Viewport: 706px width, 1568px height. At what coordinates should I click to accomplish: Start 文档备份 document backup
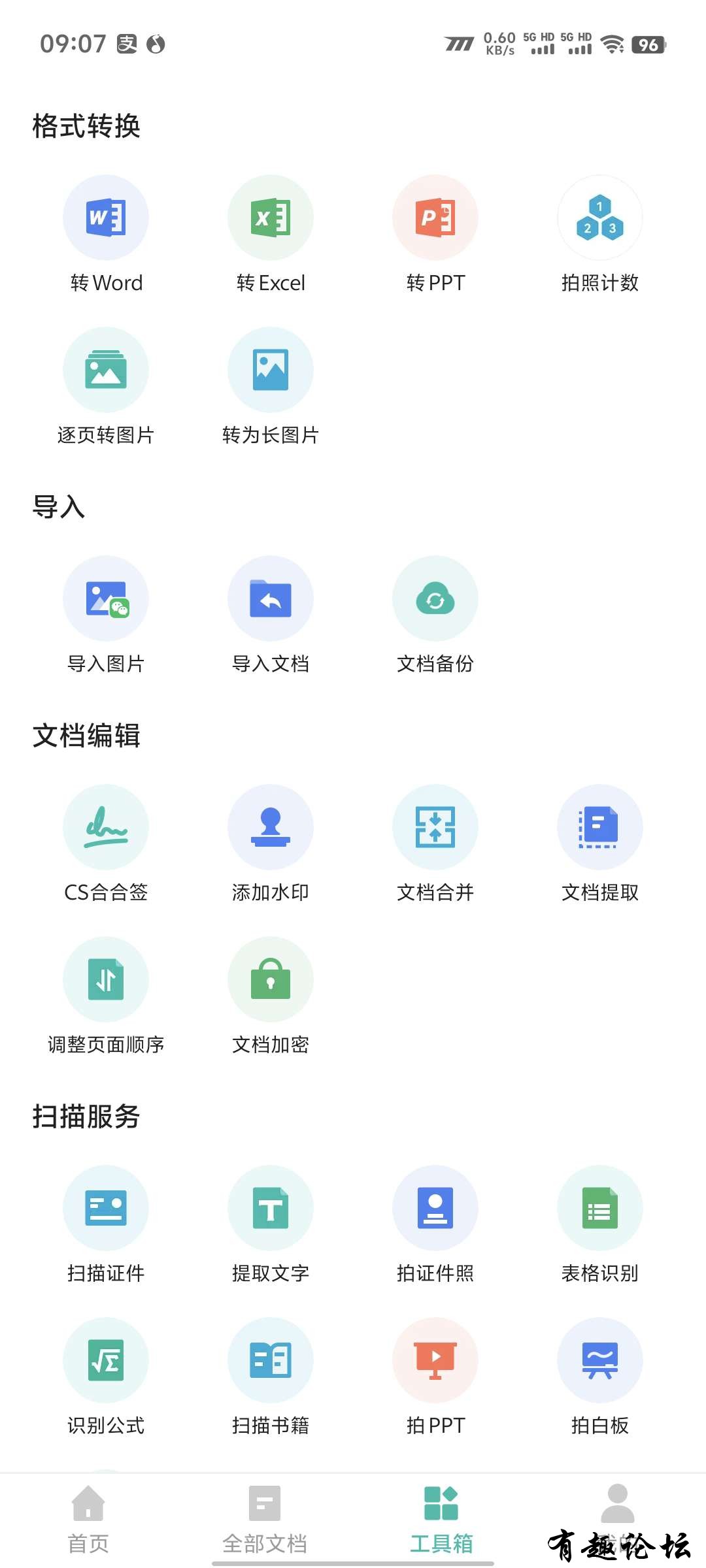pyautogui.click(x=435, y=599)
